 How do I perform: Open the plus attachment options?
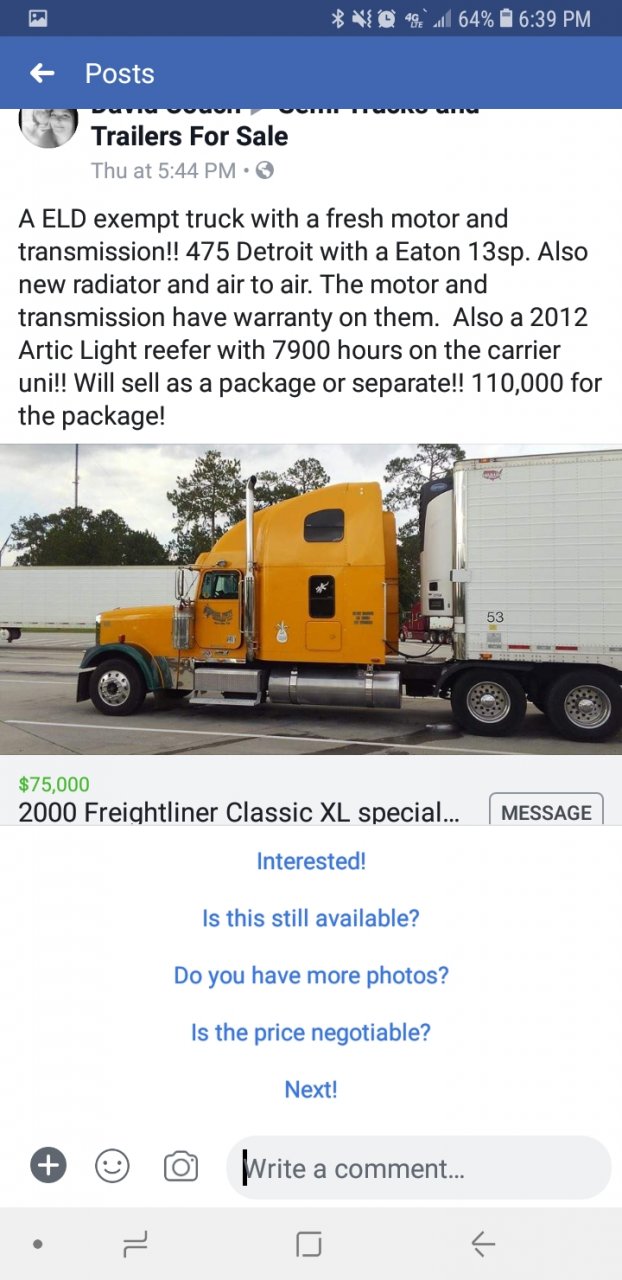pyautogui.click(x=48, y=1165)
